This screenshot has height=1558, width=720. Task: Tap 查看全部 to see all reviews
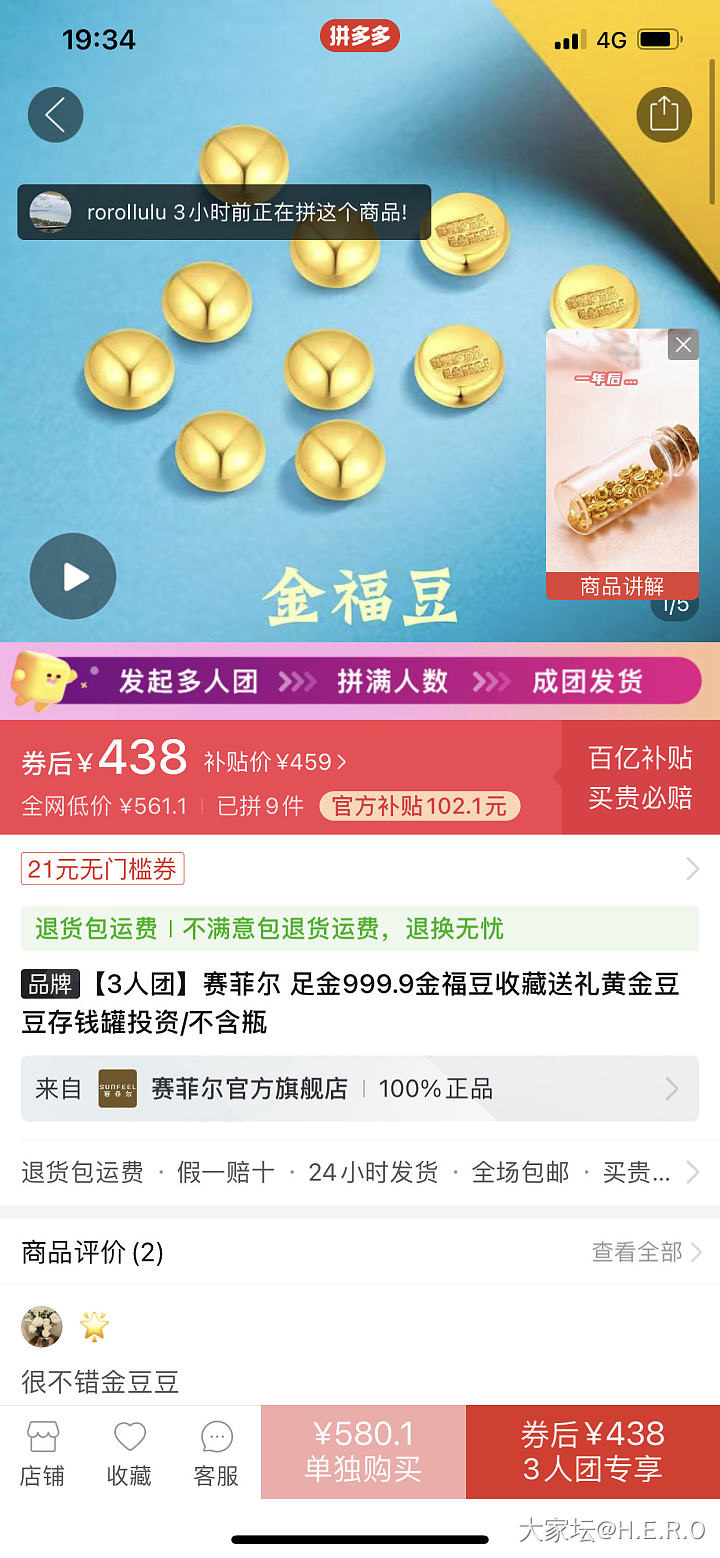[646, 1252]
